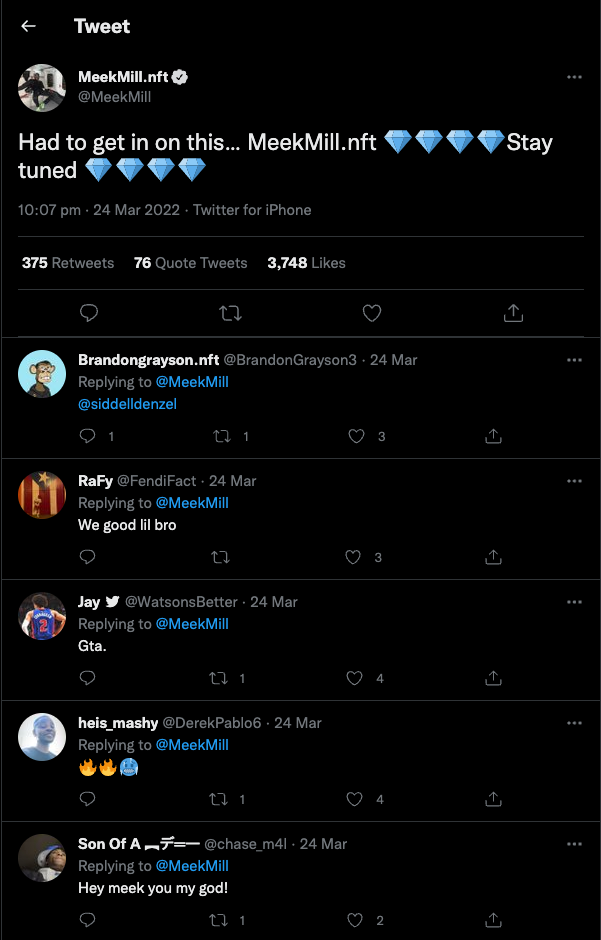This screenshot has height=940, width=601.
Task: Reply to MeekMill's main tweet
Action: [89, 313]
